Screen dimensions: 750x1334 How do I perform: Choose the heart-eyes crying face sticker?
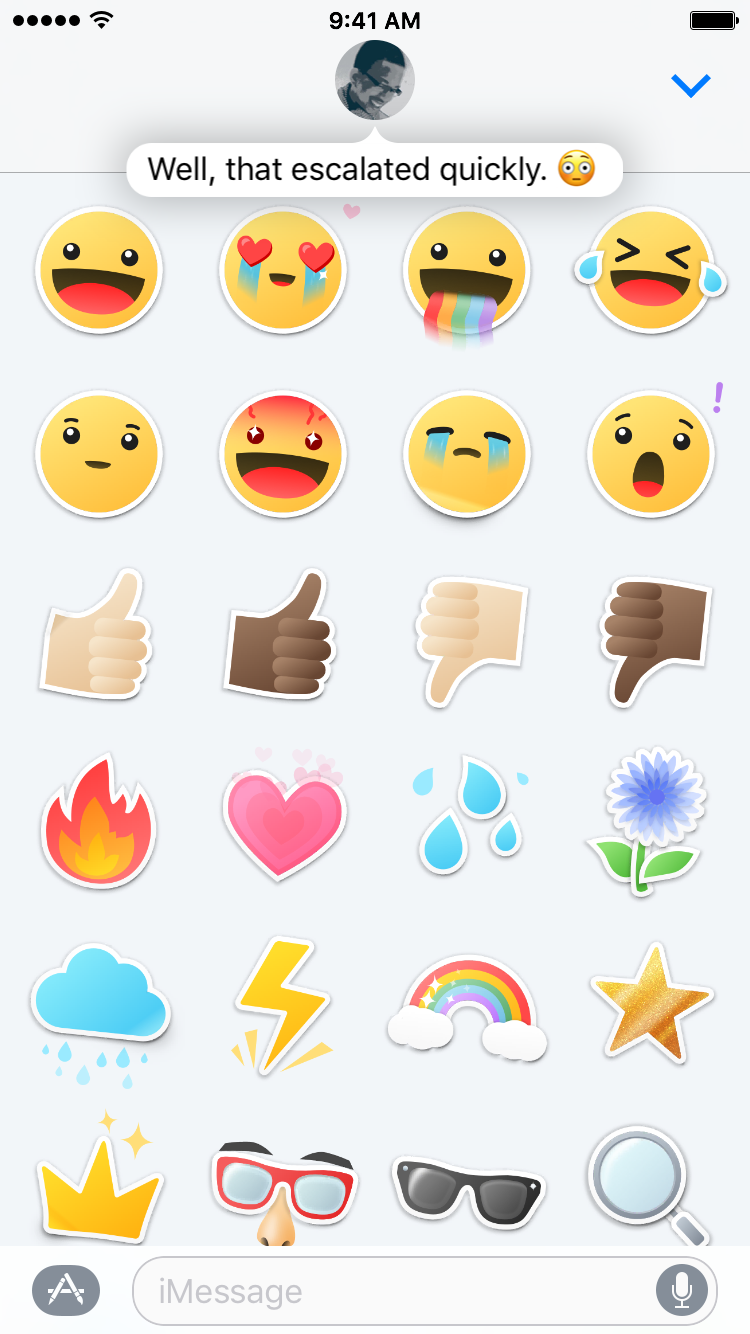click(x=283, y=269)
